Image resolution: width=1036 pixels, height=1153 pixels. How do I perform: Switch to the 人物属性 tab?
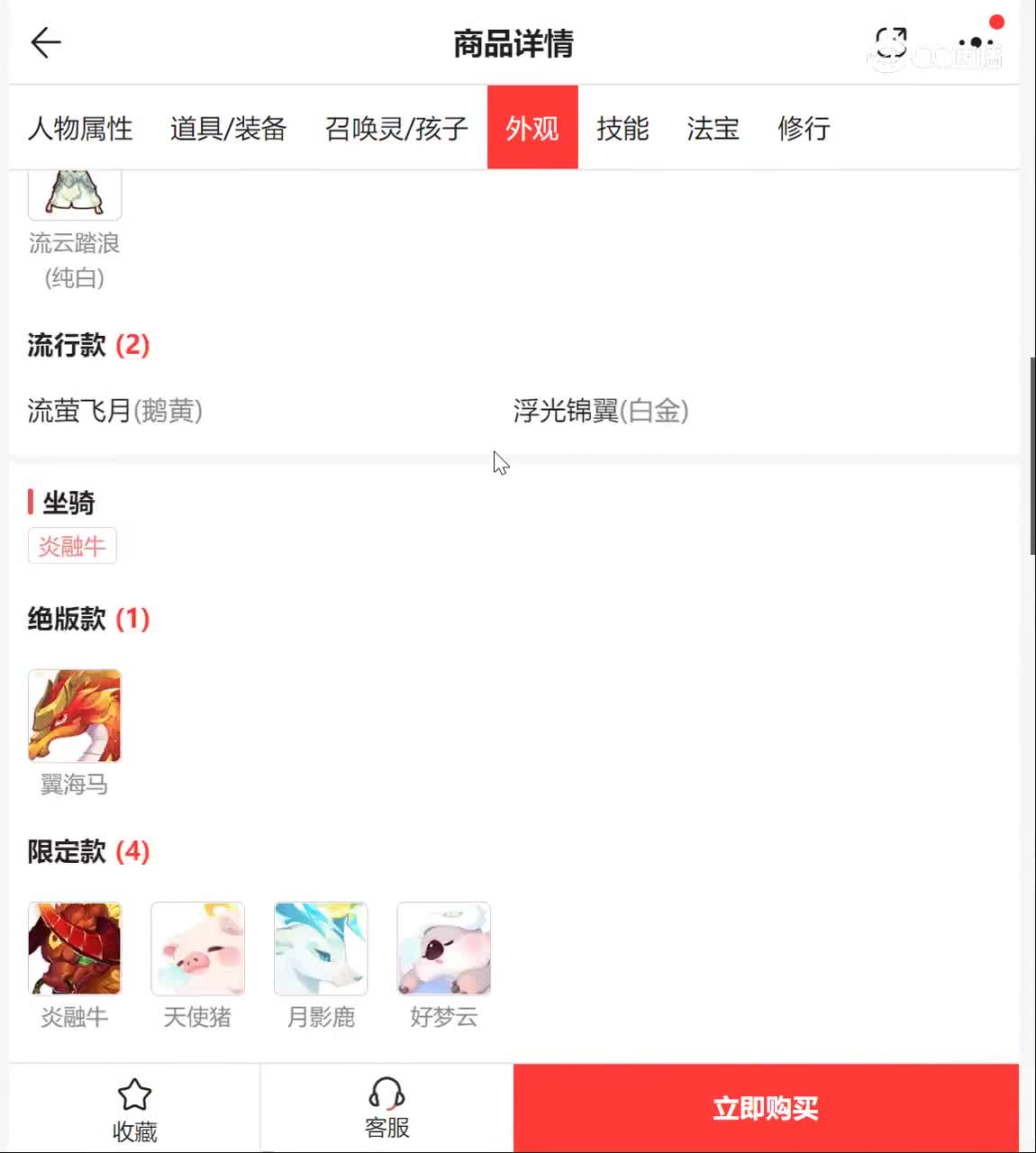click(x=80, y=128)
